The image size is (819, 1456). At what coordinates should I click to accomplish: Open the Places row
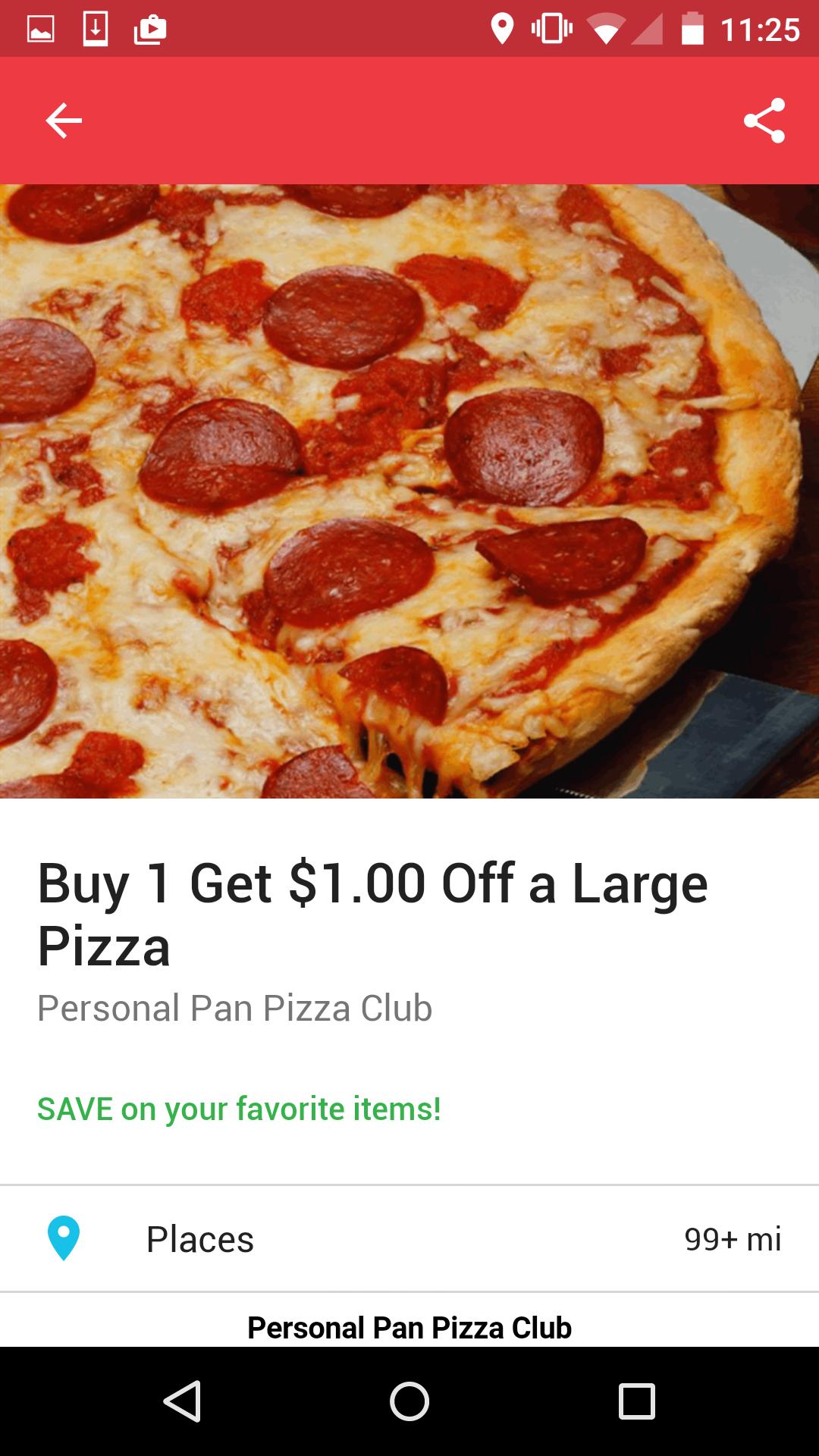[x=409, y=1239]
